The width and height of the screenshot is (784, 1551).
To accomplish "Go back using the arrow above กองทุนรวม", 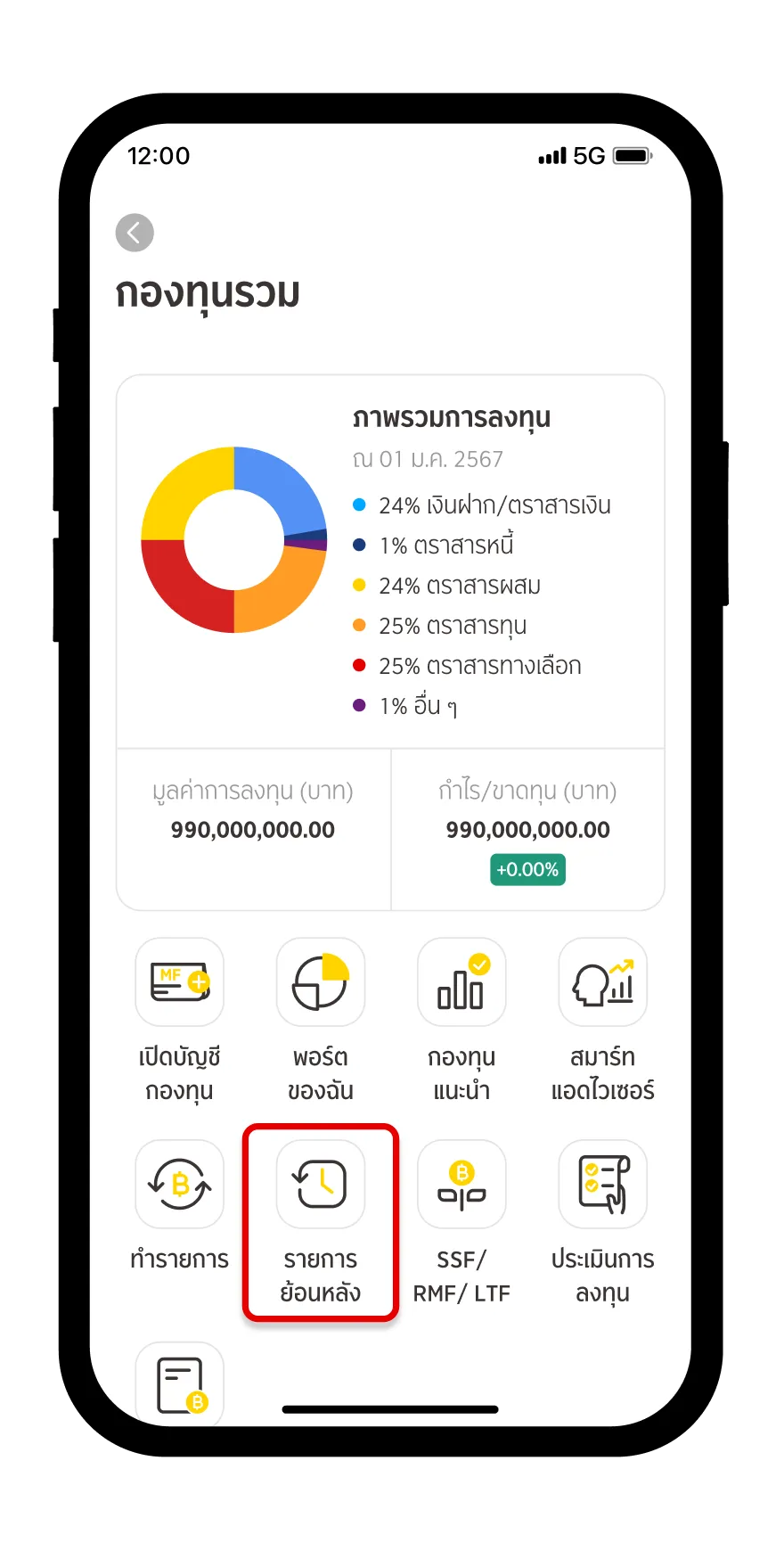I will point(135,233).
